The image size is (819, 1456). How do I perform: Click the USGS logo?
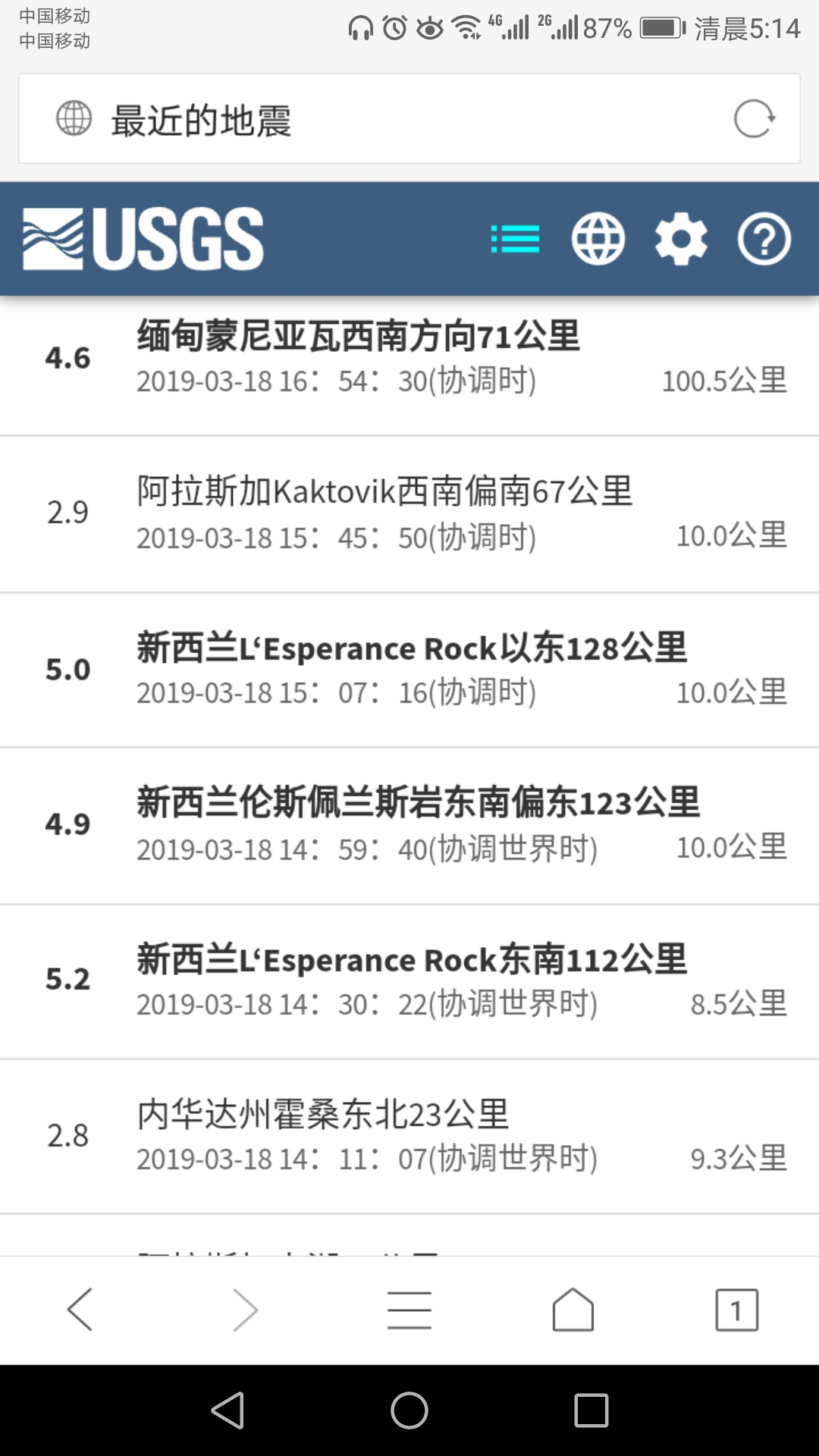pos(140,238)
